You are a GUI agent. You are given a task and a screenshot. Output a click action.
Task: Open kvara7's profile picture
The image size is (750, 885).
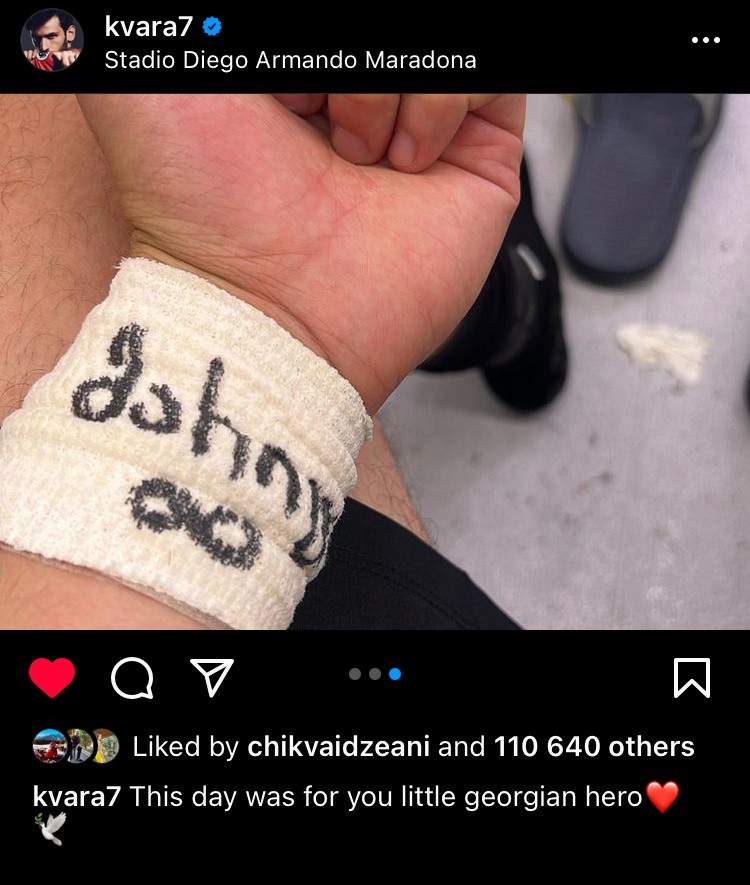pyautogui.click(x=52, y=40)
